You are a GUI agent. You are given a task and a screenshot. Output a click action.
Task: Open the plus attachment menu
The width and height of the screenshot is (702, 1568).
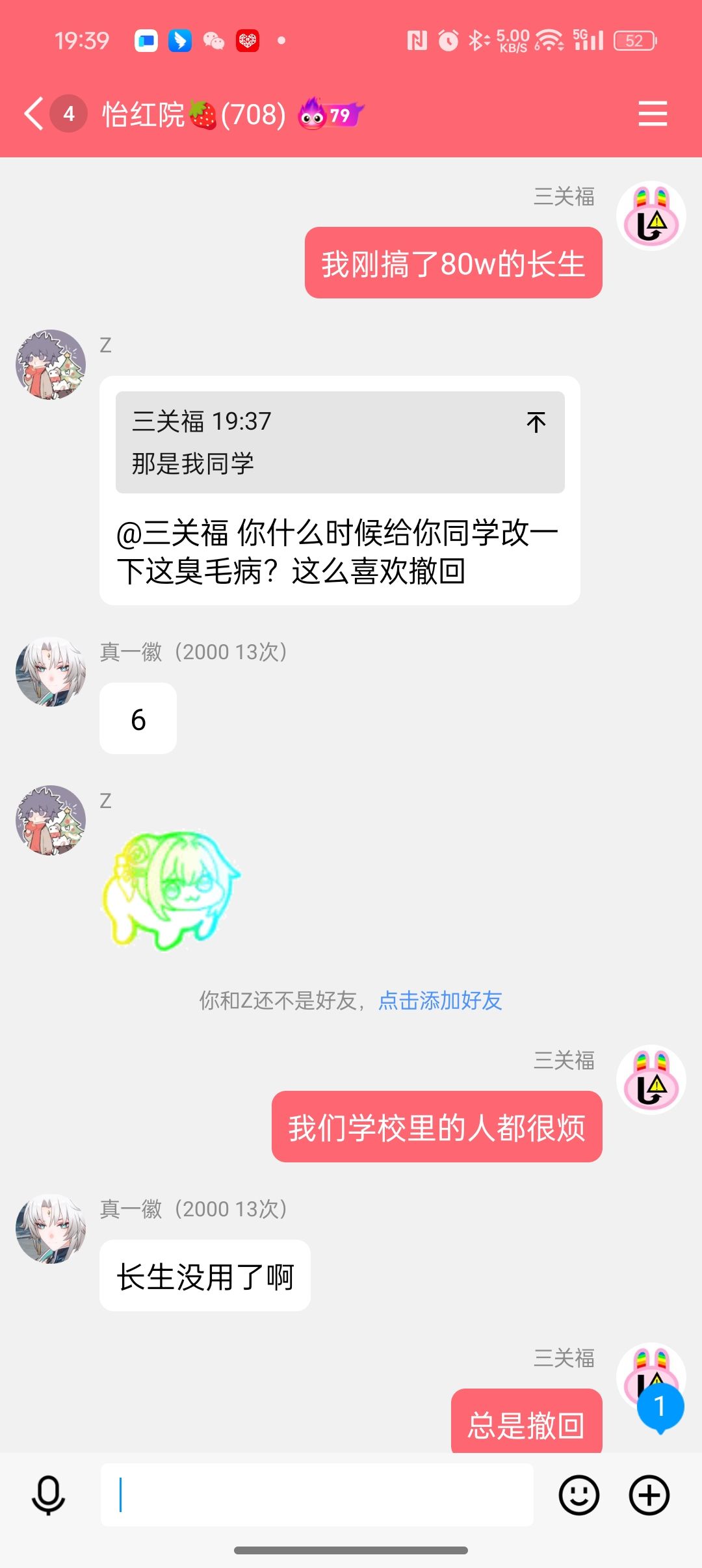click(649, 1495)
